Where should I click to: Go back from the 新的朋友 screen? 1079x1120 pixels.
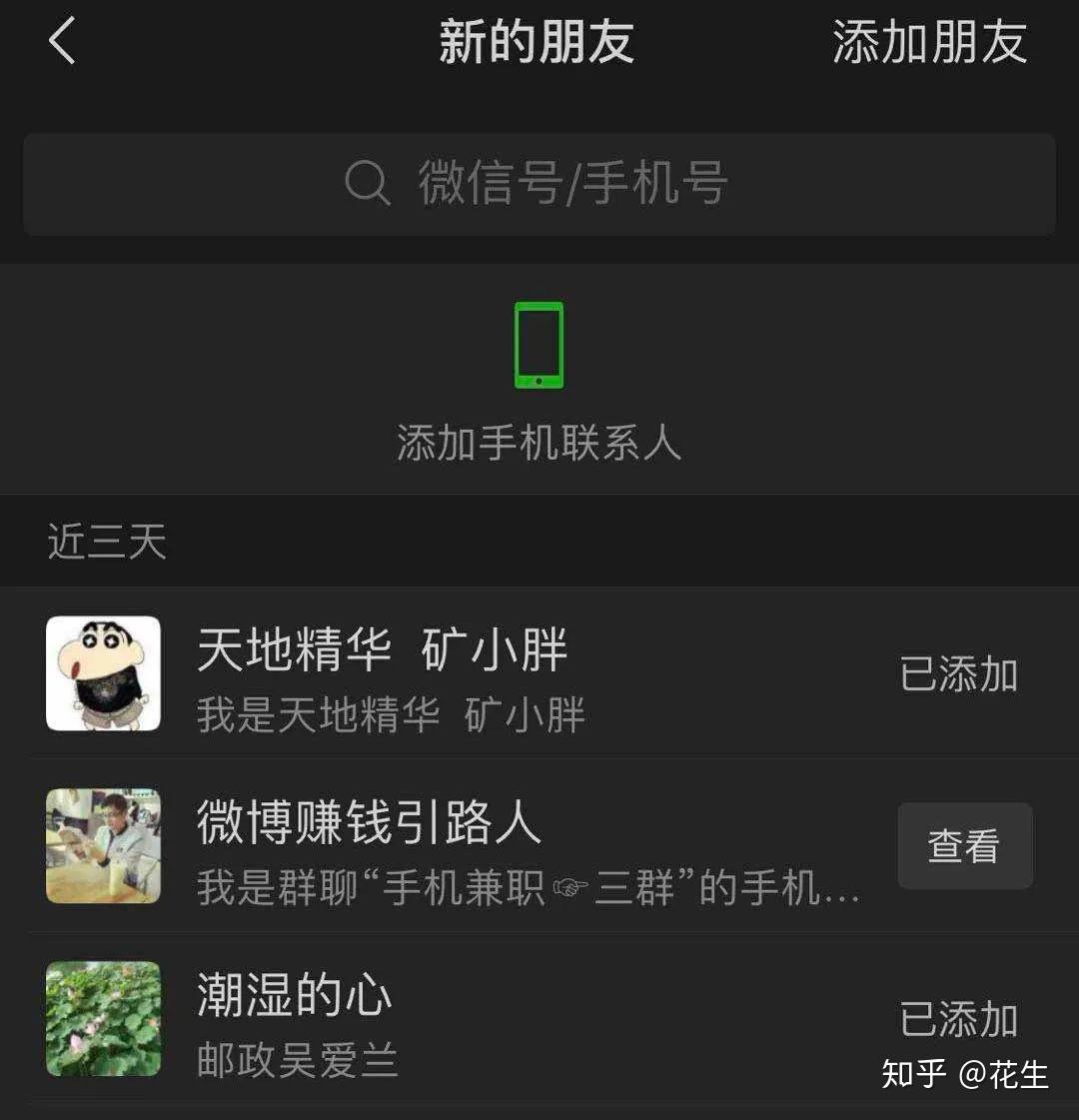pyautogui.click(x=62, y=42)
